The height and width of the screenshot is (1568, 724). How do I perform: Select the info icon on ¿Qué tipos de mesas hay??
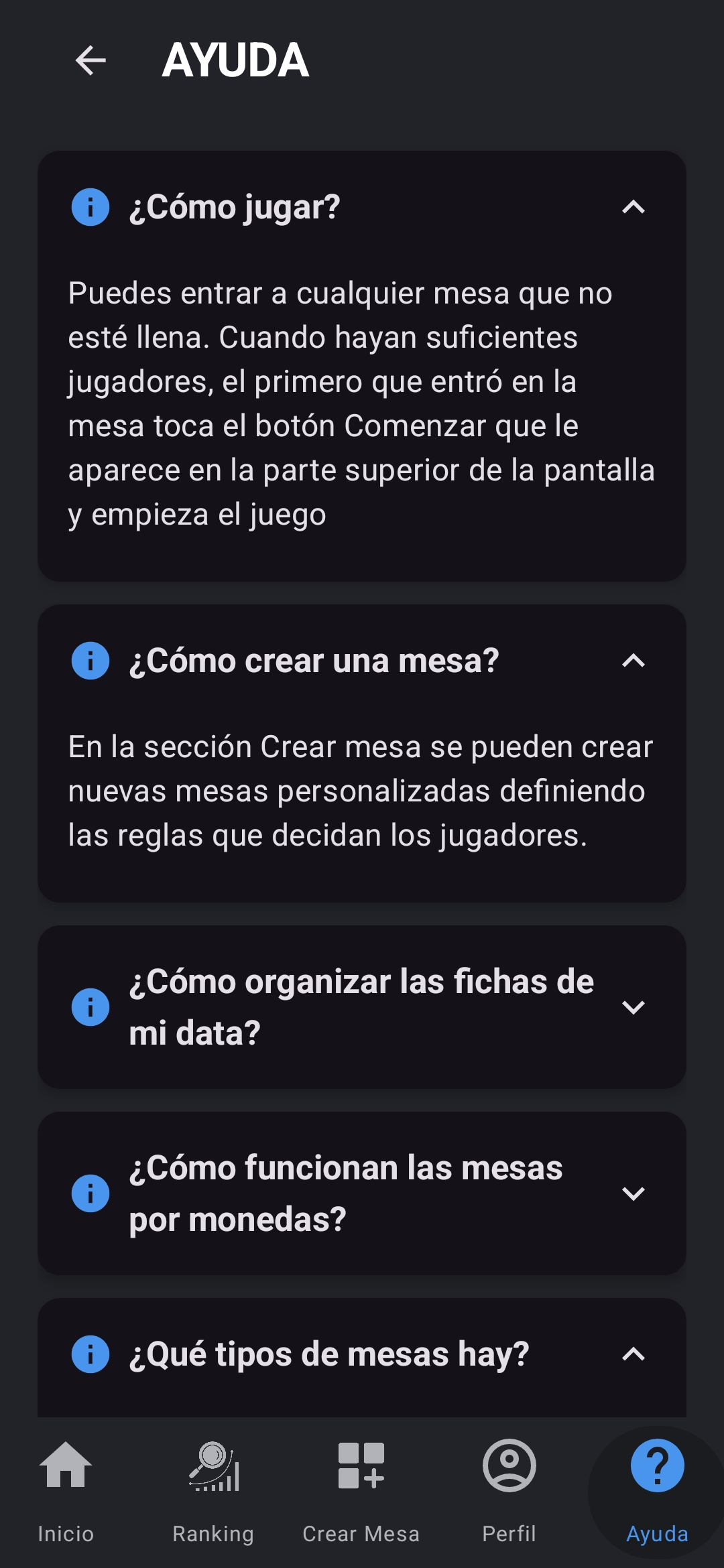coord(90,1355)
